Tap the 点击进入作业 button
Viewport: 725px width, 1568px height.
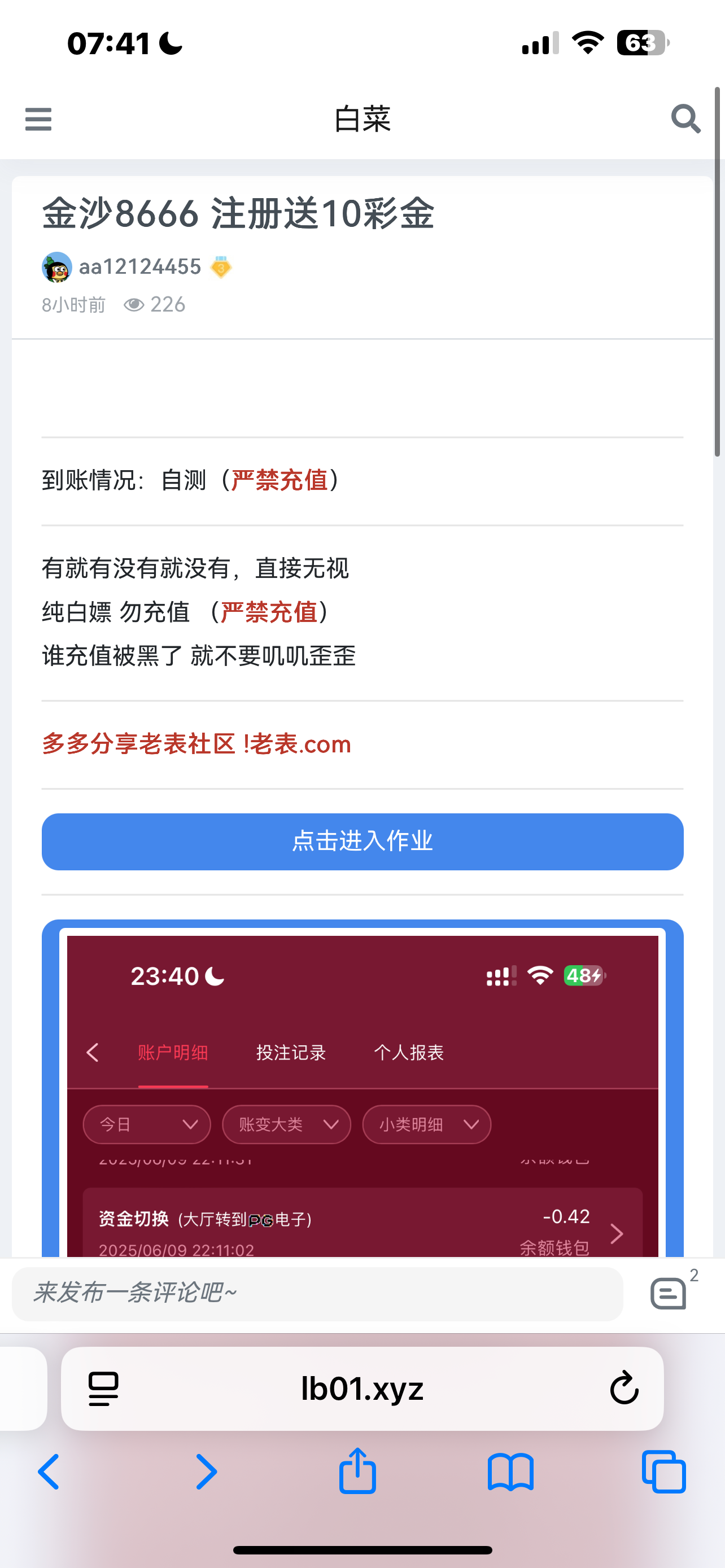coord(362,841)
